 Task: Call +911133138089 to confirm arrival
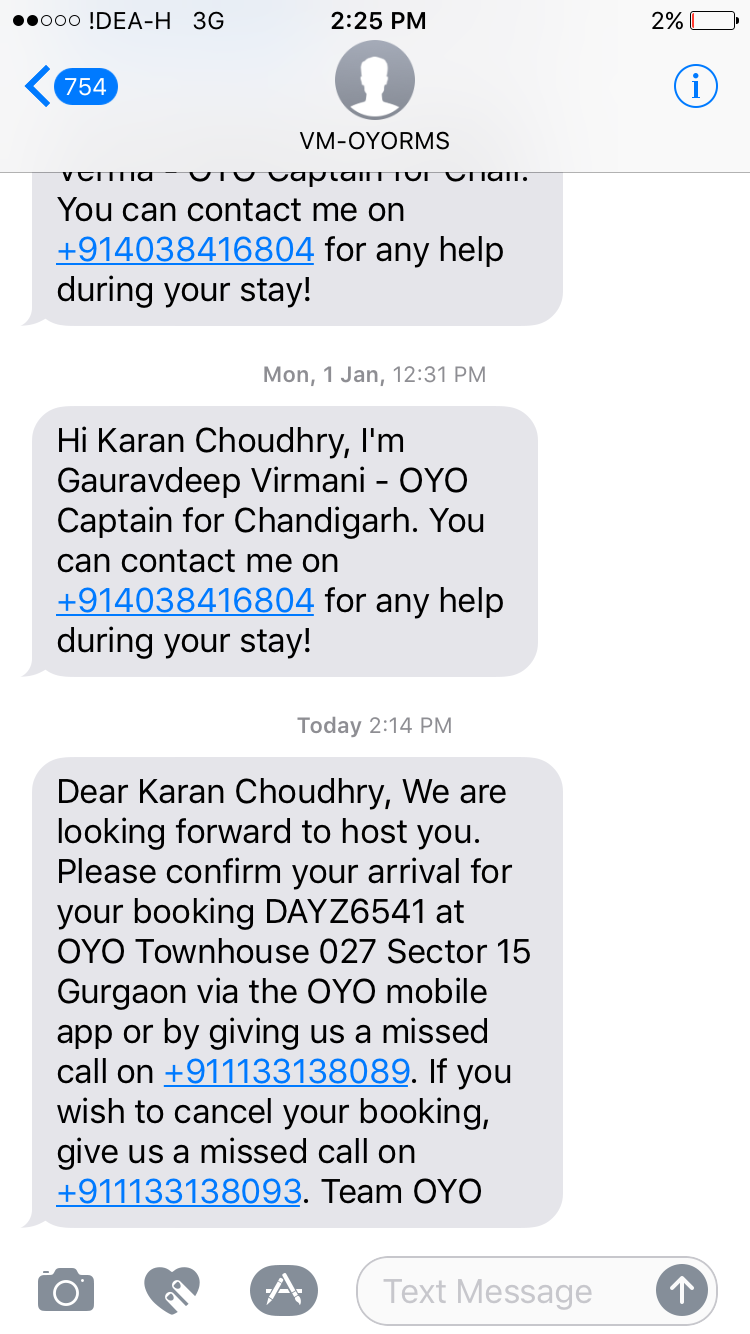click(x=287, y=1072)
